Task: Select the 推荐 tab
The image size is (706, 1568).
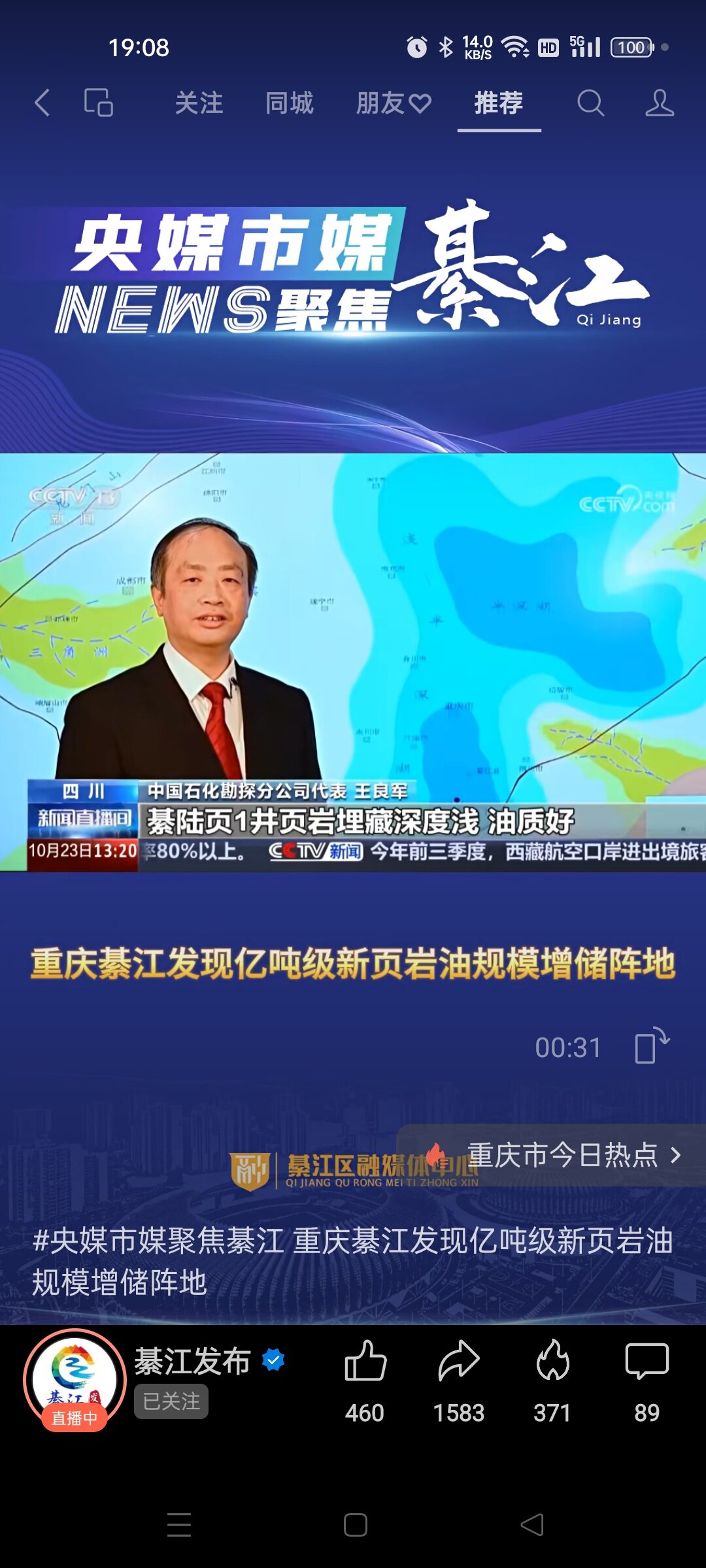Action: pyautogui.click(x=499, y=103)
